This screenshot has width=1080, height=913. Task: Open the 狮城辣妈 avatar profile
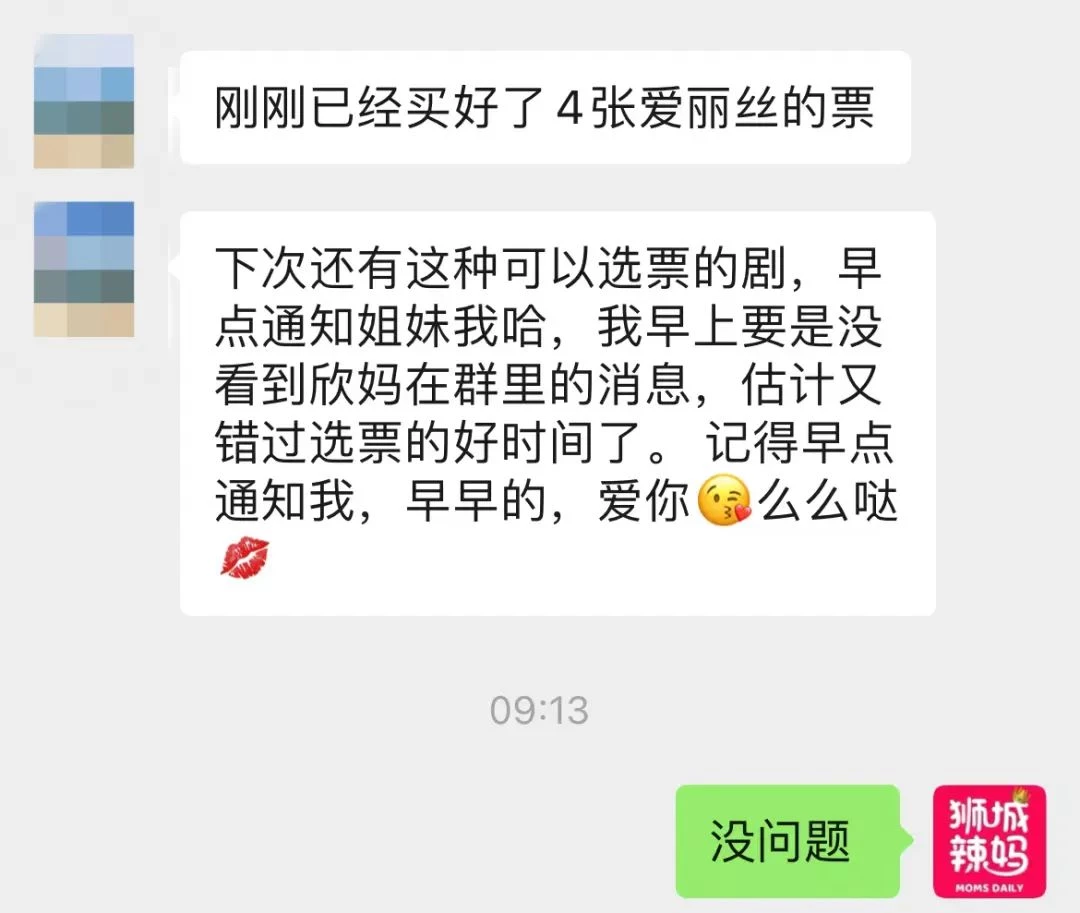pos(989,841)
